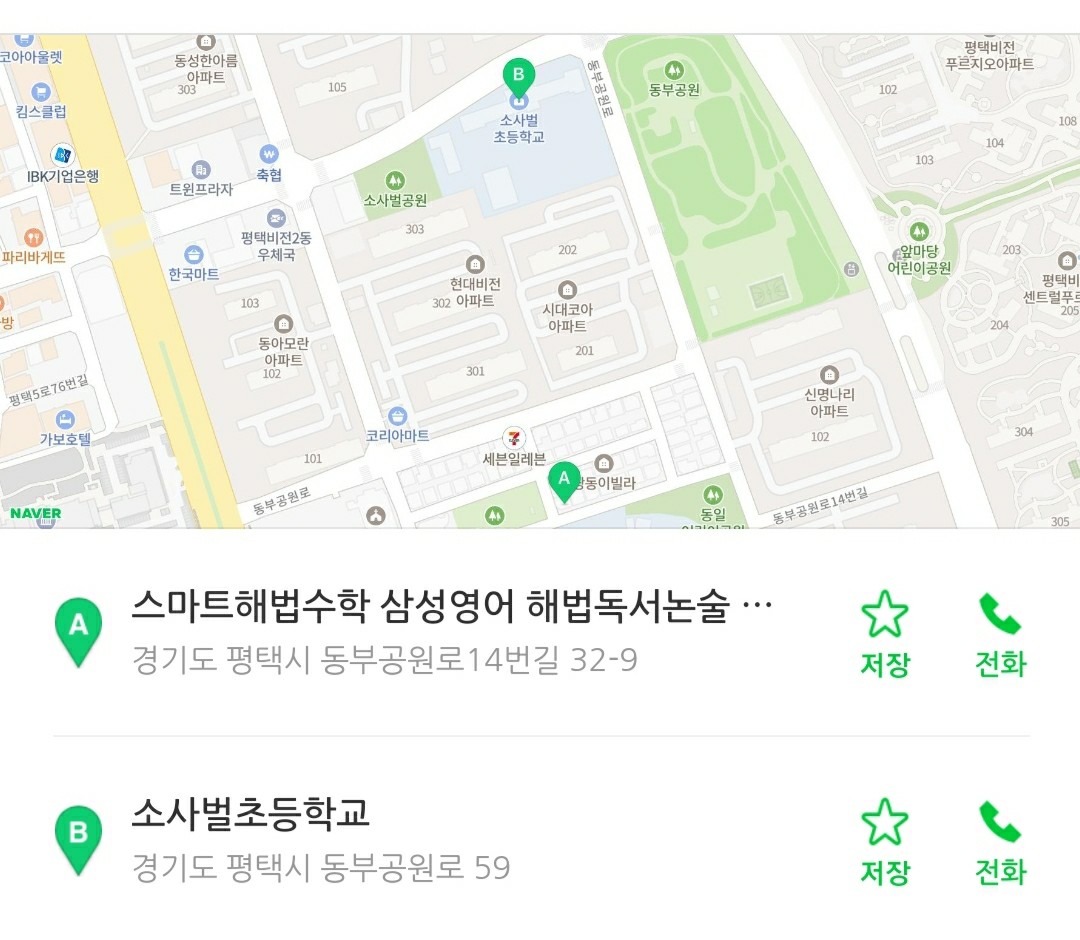
Task: Call 스마트해법수학 삼성영어 via 전화
Action: click(1000, 633)
